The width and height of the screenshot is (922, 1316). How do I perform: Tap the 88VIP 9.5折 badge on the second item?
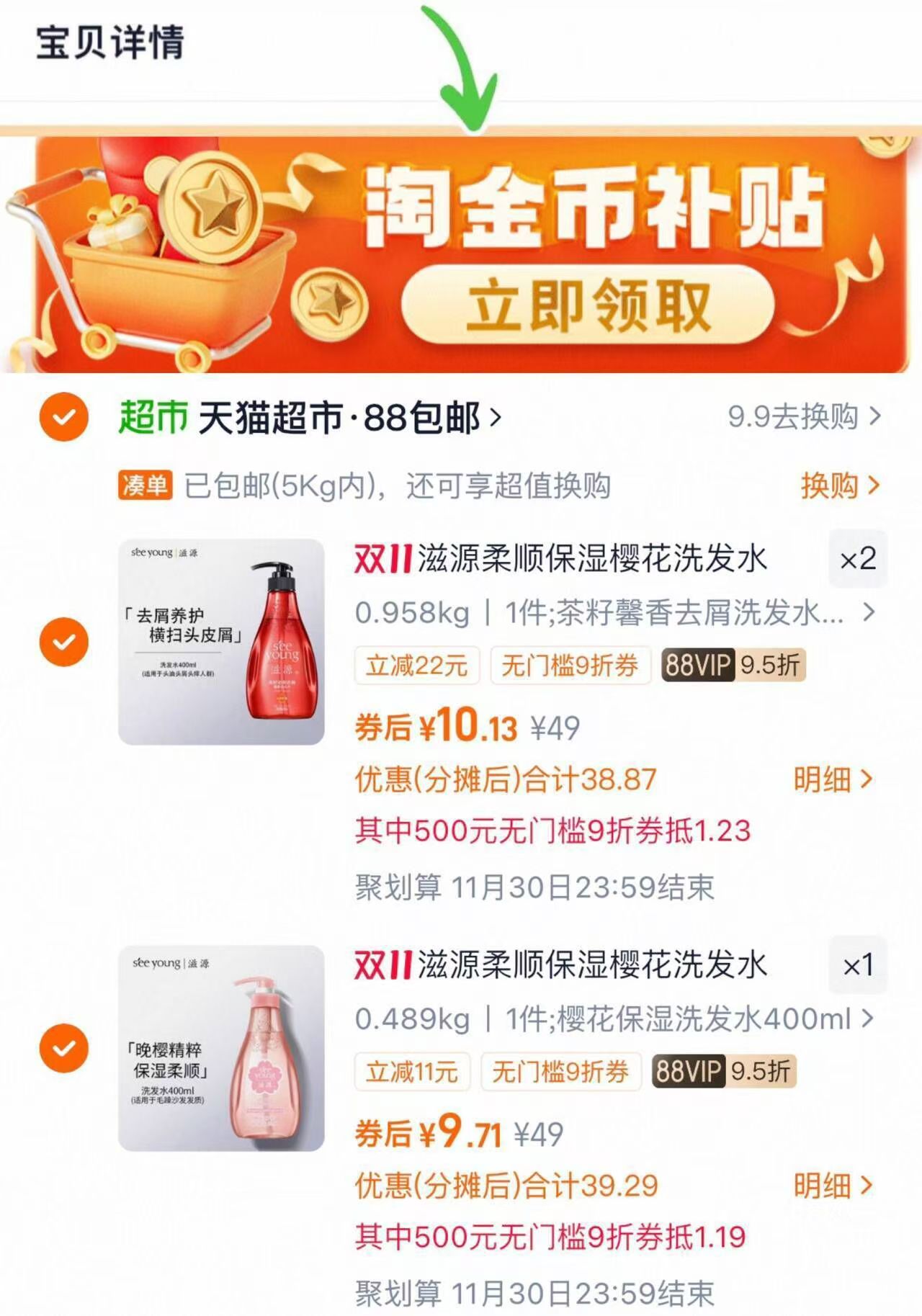point(722,1073)
